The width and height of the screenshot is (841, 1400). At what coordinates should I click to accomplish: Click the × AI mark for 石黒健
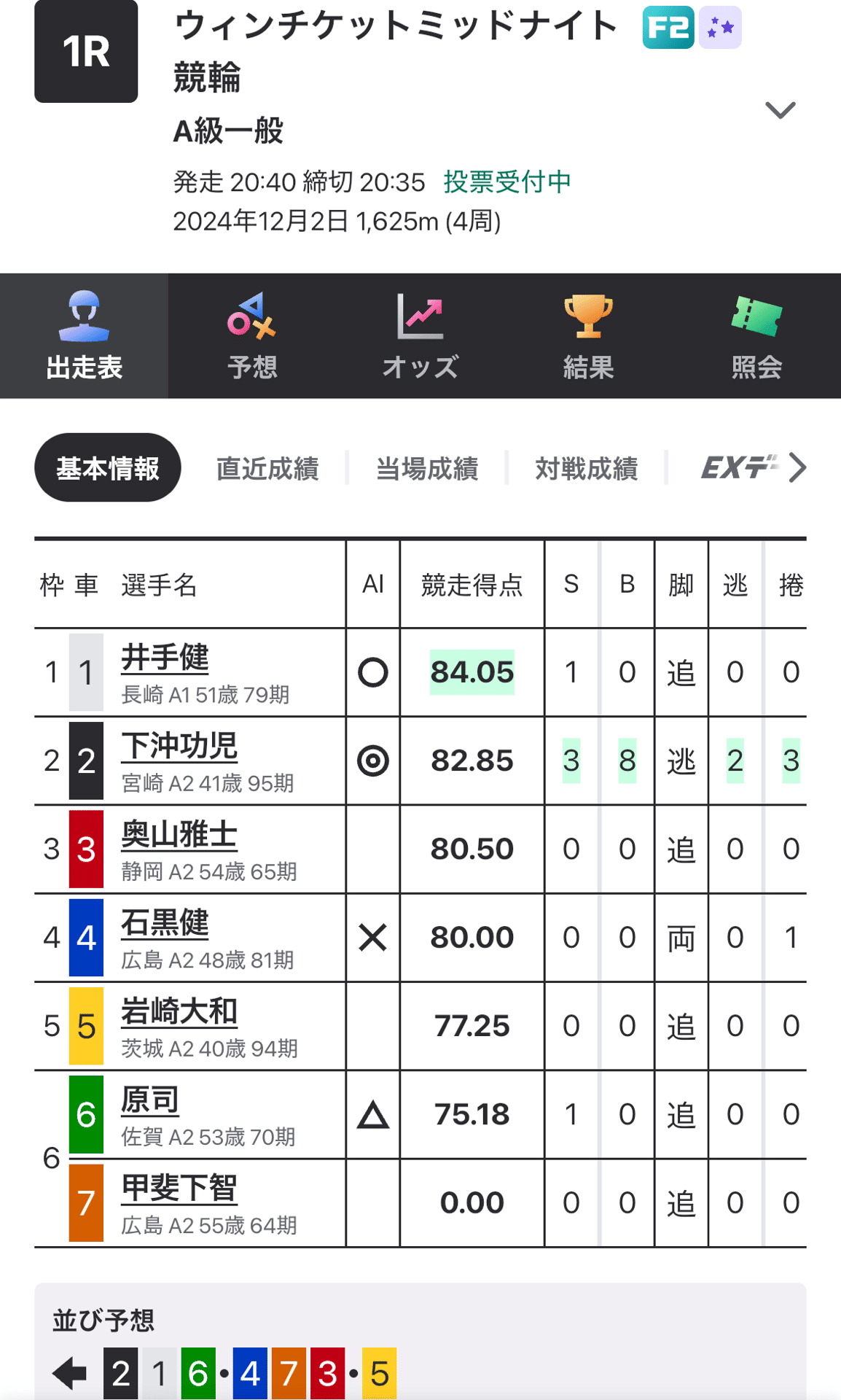[373, 937]
